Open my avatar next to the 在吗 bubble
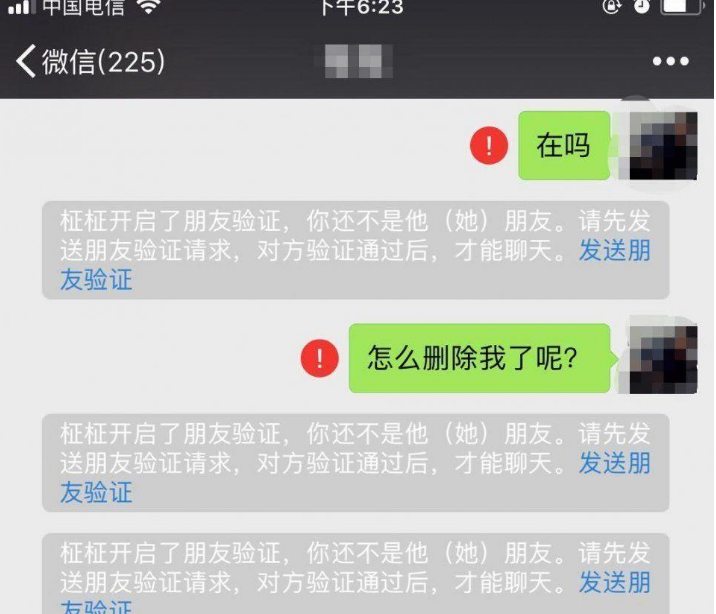The width and height of the screenshot is (716, 614). pyautogui.click(x=664, y=145)
